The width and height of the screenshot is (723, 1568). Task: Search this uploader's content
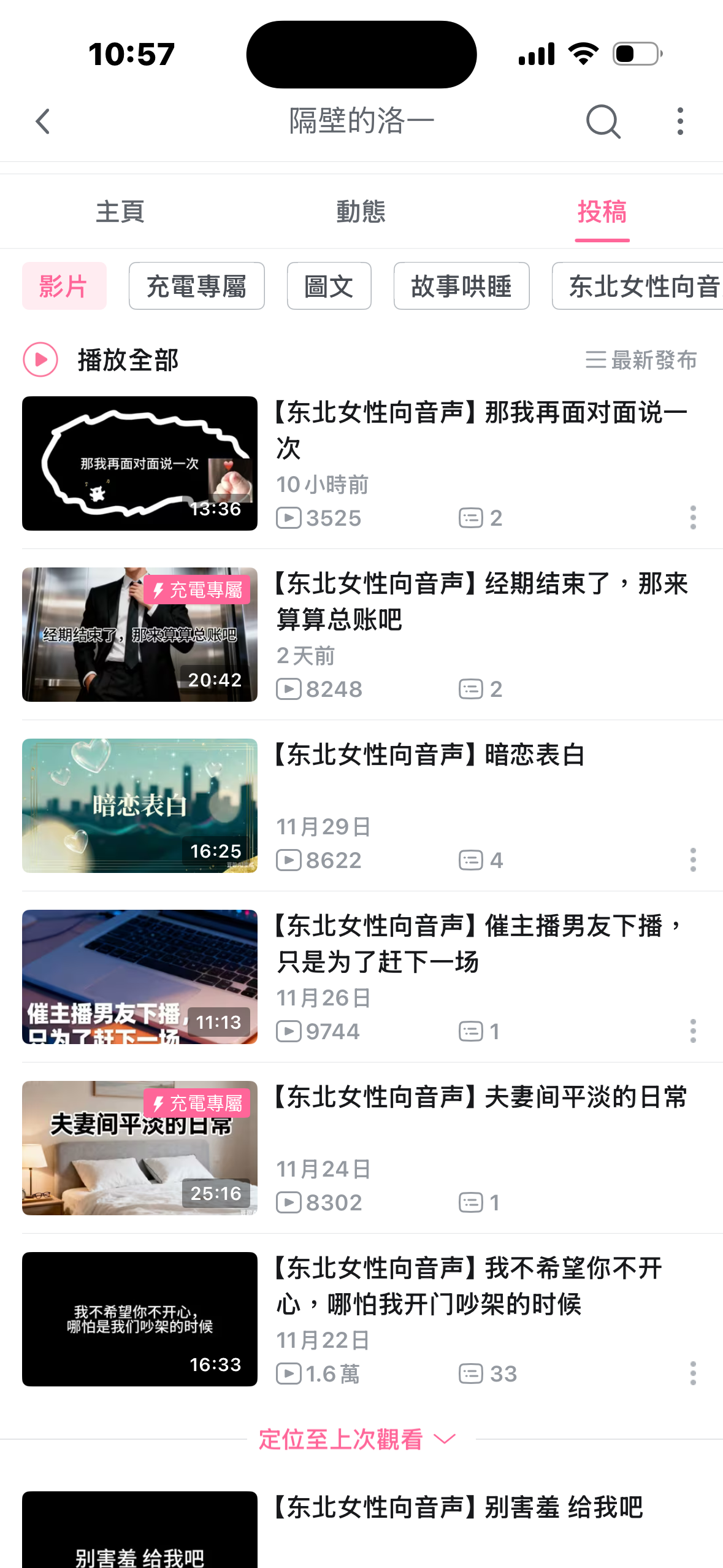(603, 121)
